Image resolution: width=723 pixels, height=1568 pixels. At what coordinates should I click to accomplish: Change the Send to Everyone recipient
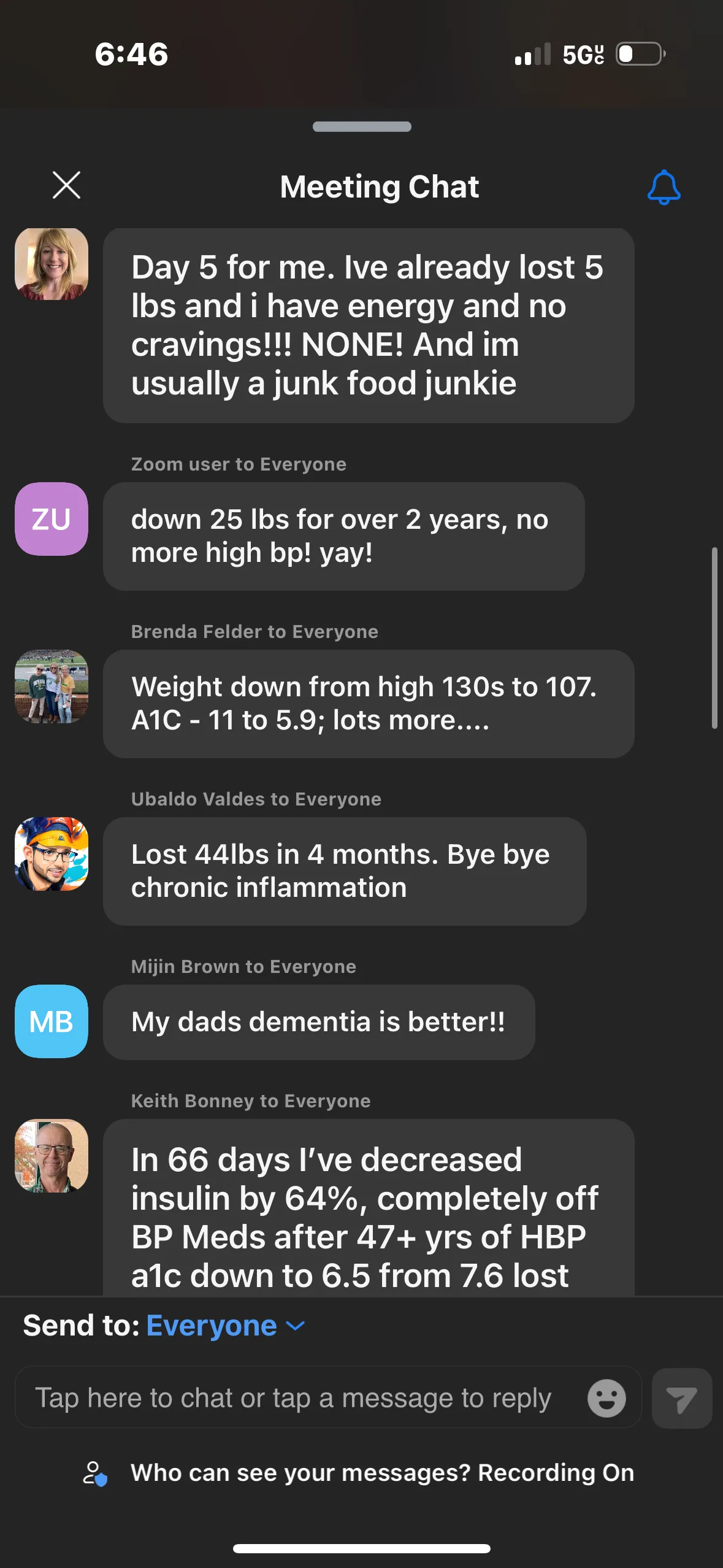pos(225,1326)
